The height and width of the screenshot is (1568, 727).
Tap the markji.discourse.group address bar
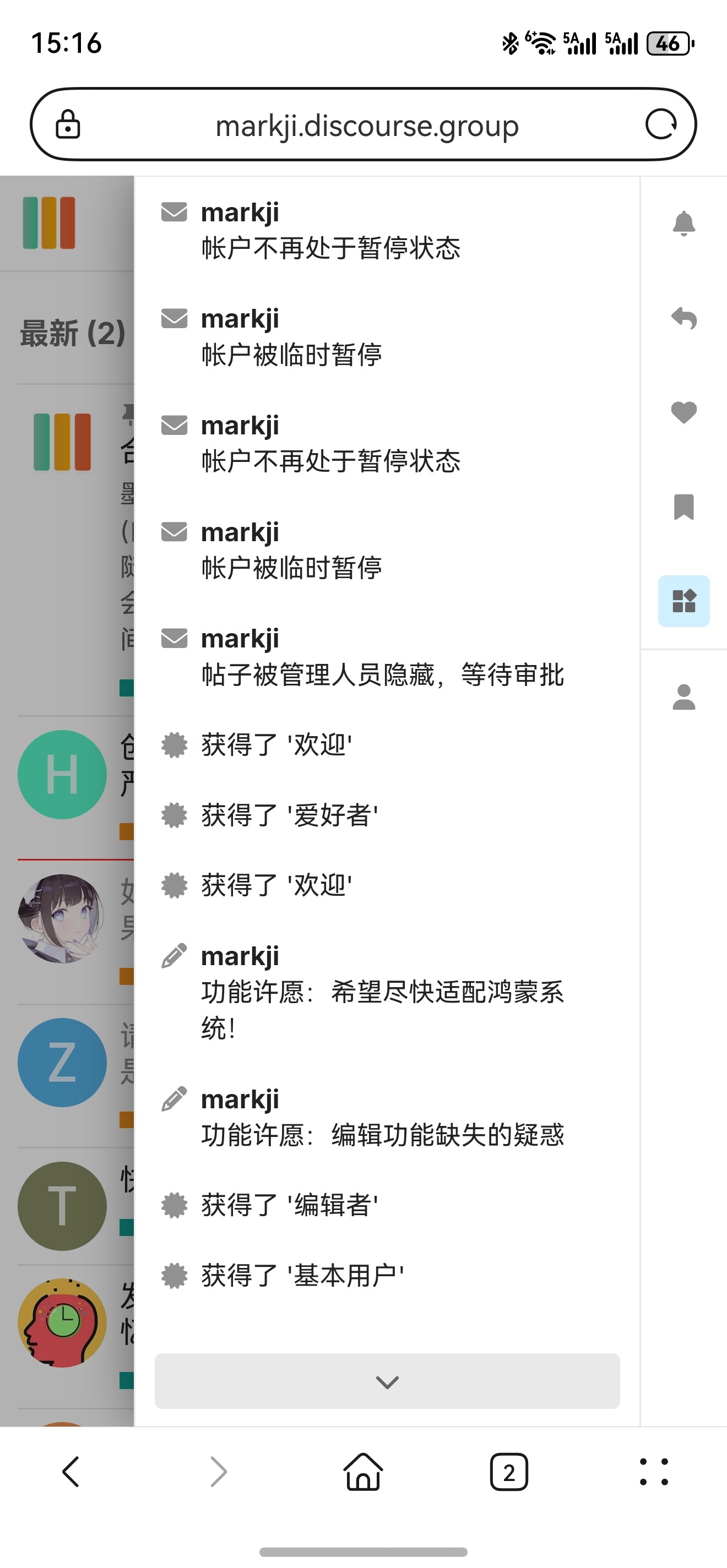pos(367,126)
